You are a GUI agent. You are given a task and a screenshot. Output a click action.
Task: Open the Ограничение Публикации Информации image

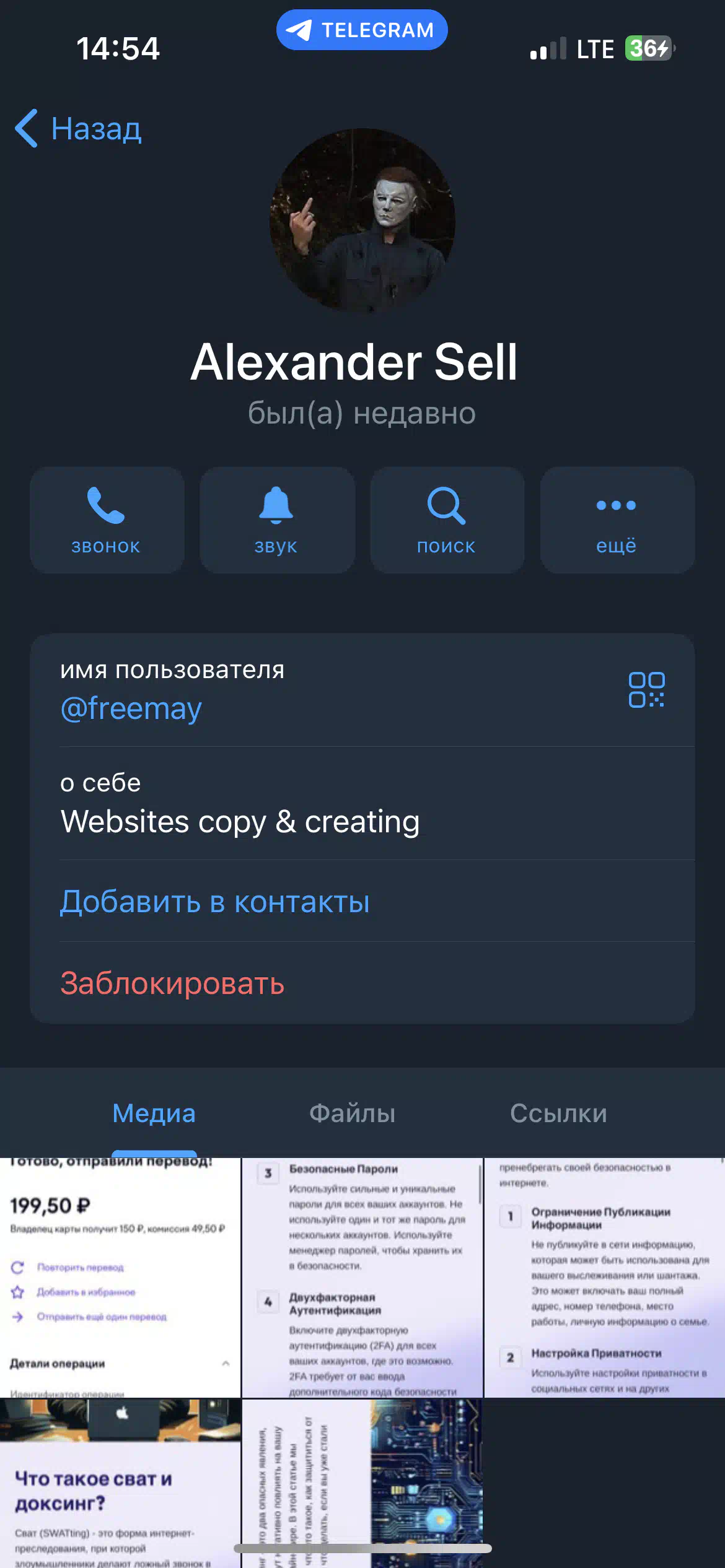click(604, 1277)
